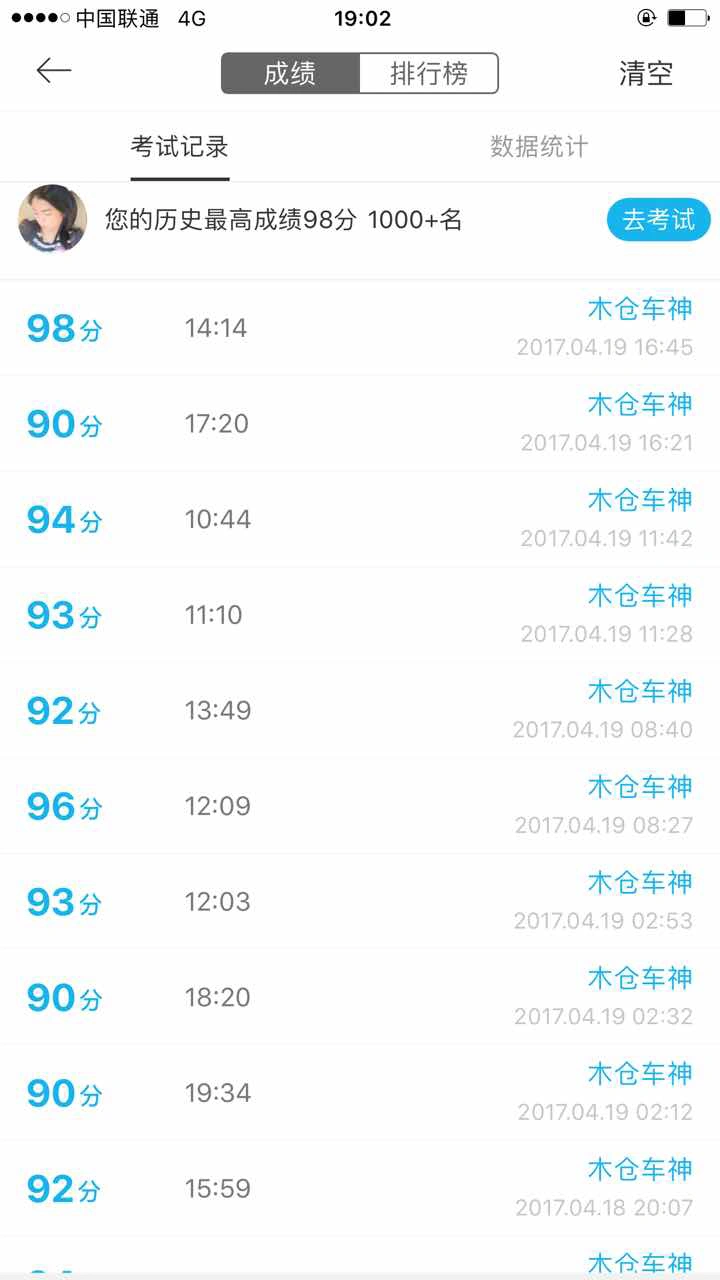Select the 92分 record dated 2017.04.18

pyautogui.click(x=360, y=1189)
